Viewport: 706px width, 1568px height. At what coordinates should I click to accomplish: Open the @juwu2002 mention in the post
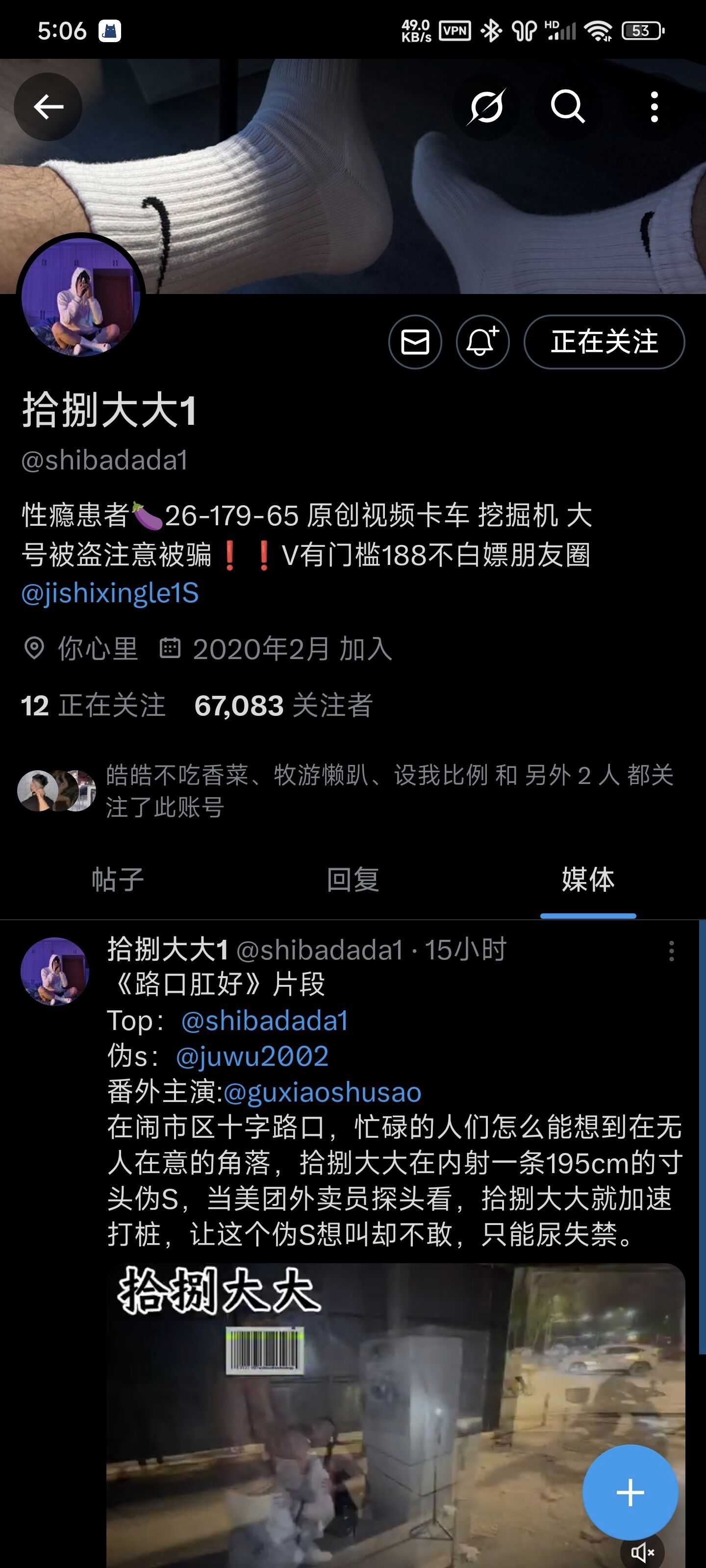point(252,1056)
